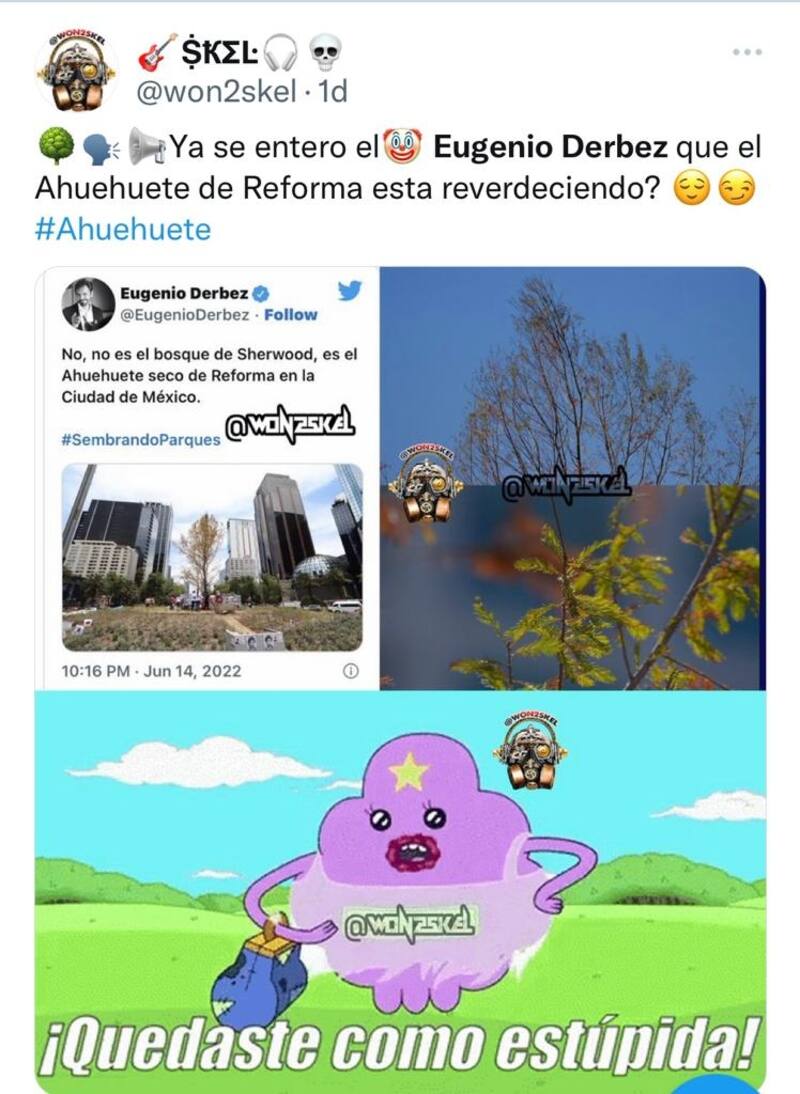Open the tweet's three-dot overflow menu
Image resolution: width=800 pixels, height=1094 pixels.
coord(746,52)
